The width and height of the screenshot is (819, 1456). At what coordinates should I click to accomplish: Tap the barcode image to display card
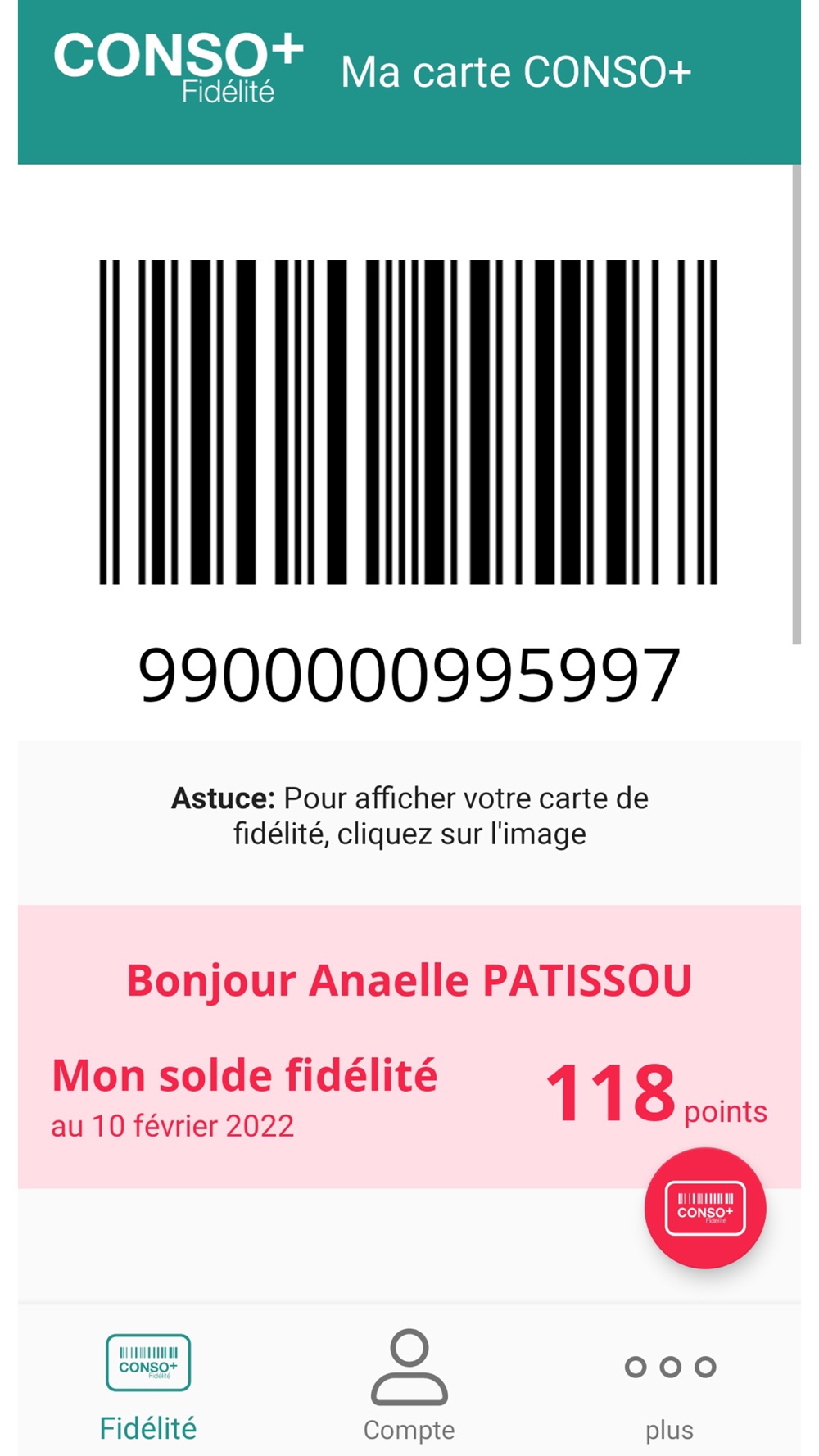(408, 422)
